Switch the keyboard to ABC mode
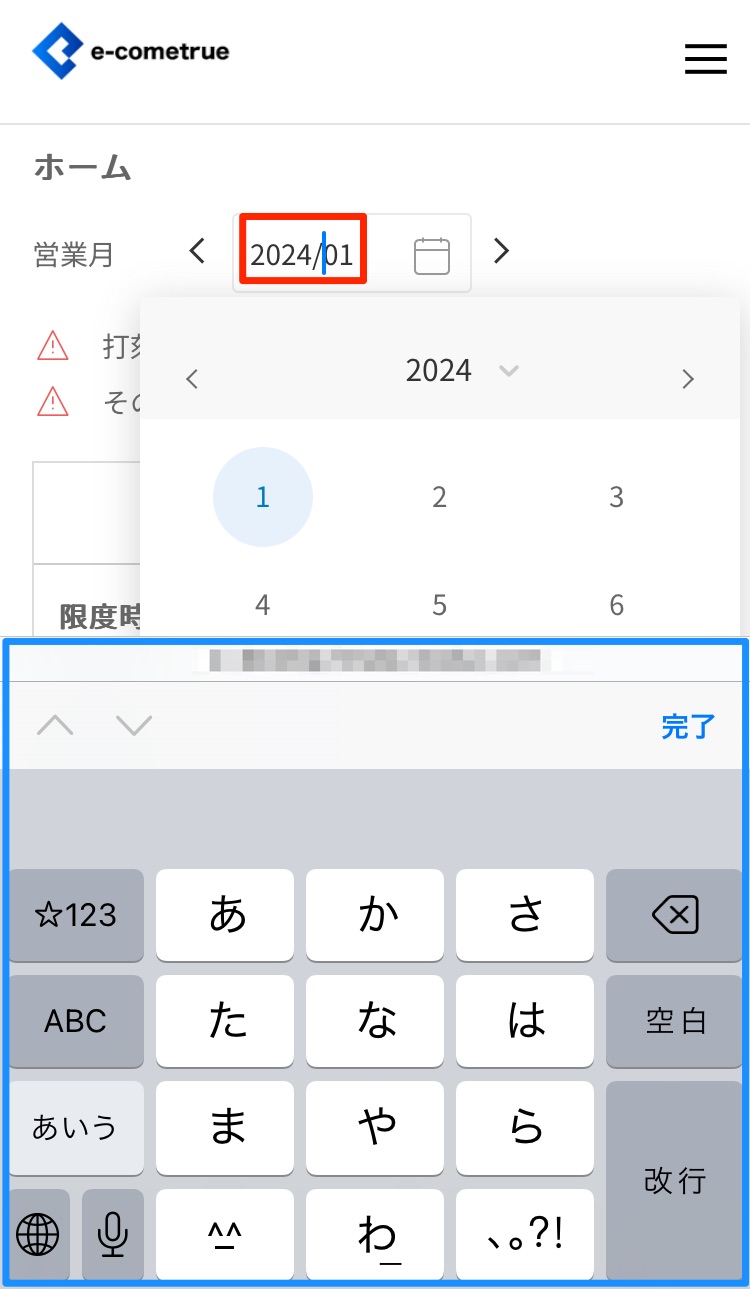The height and width of the screenshot is (1289, 750). tap(76, 1021)
